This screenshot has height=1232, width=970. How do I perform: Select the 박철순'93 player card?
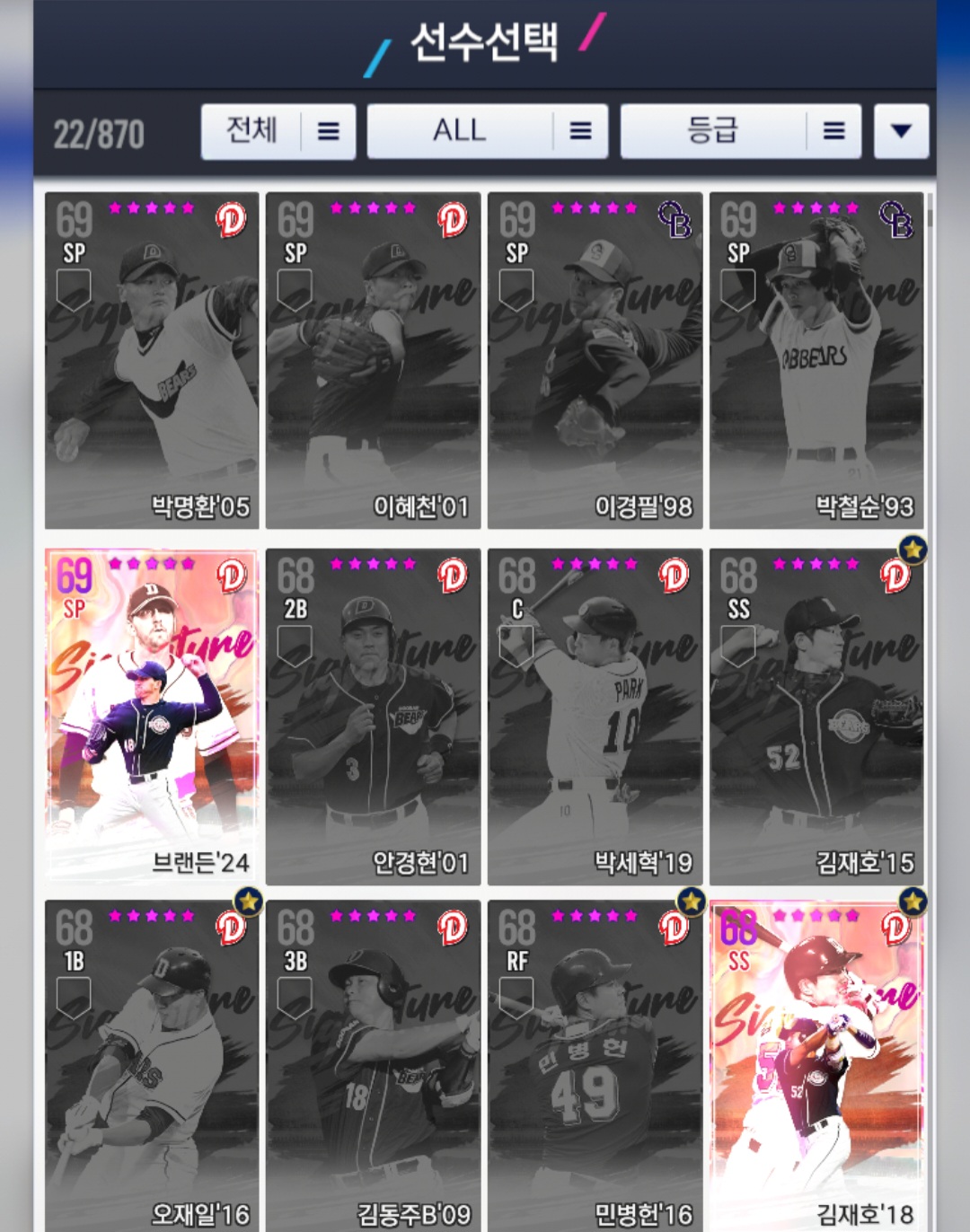[x=816, y=359]
